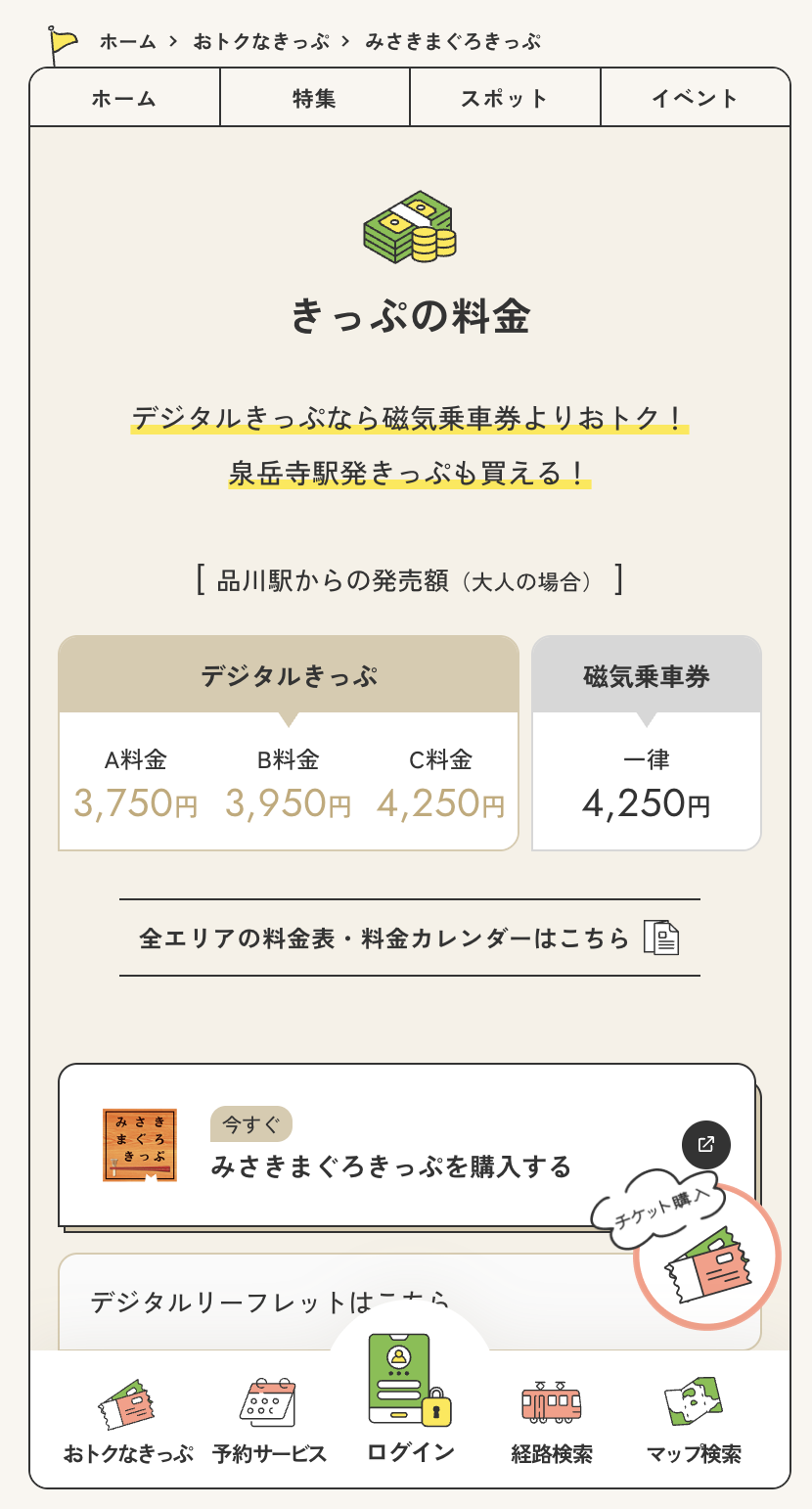Select the ホーム tab in the top navigation
Screen dimensions: 812x1509
click(x=124, y=98)
